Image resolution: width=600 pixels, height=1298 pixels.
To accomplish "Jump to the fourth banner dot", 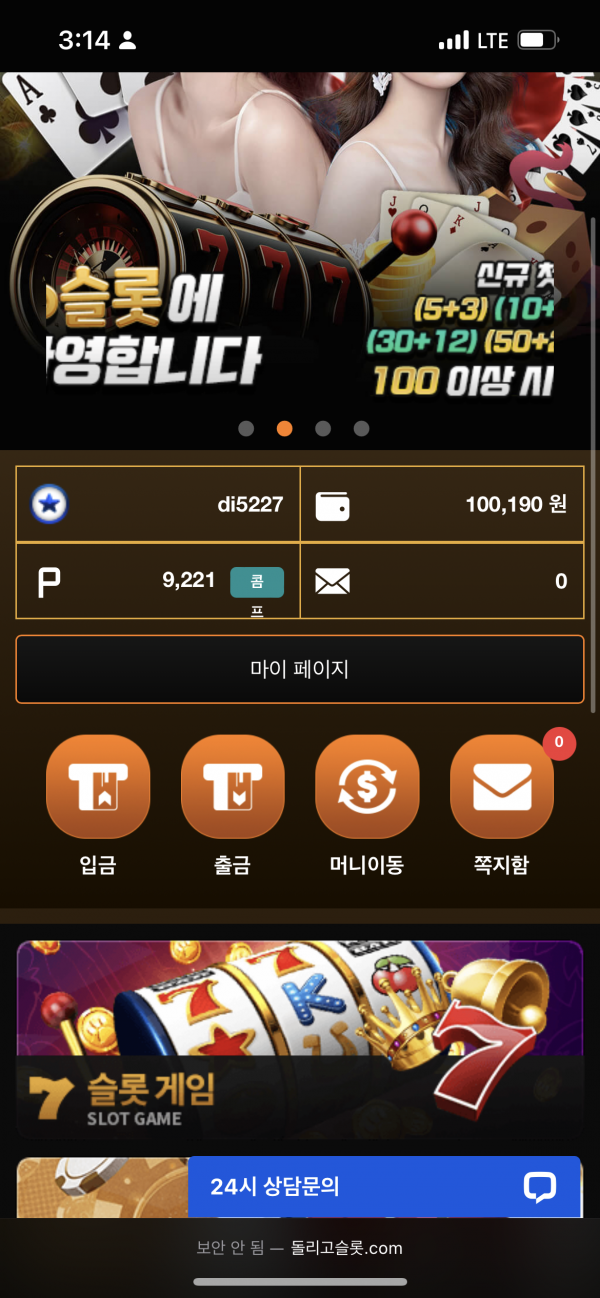I will 361,428.
